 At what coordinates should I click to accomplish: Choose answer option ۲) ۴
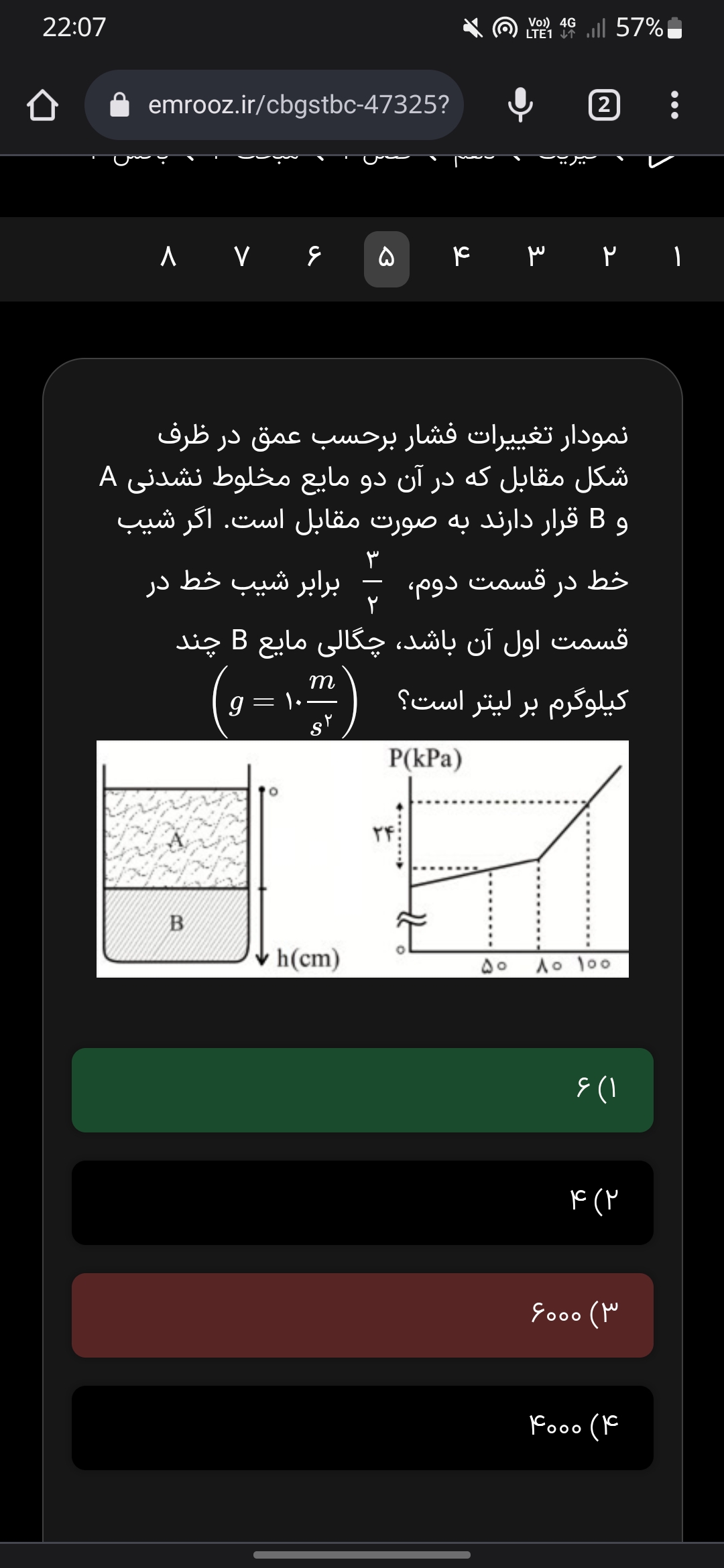tap(362, 1203)
